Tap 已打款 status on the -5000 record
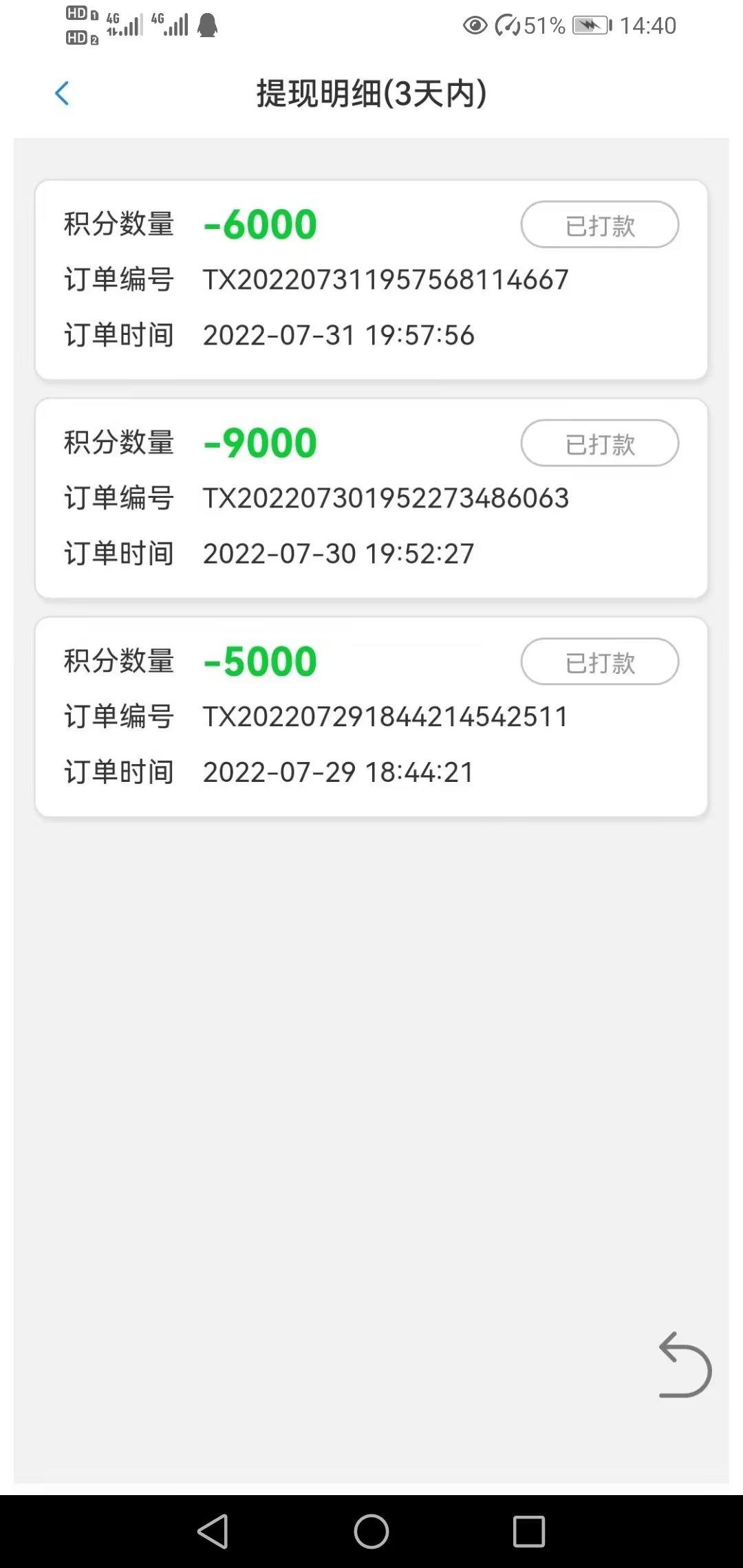Screen dimensions: 743x1568 pyautogui.click(x=599, y=661)
